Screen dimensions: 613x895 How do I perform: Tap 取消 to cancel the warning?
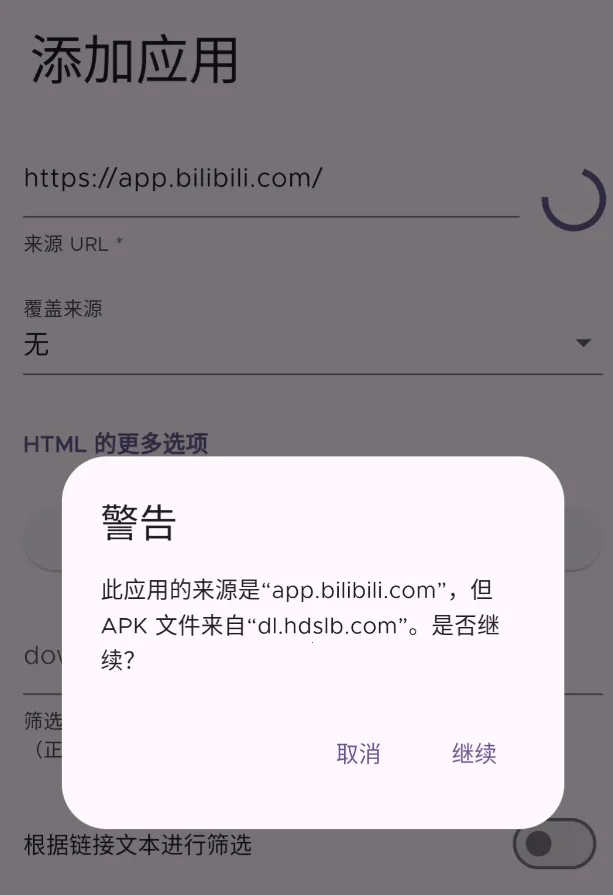click(x=358, y=754)
